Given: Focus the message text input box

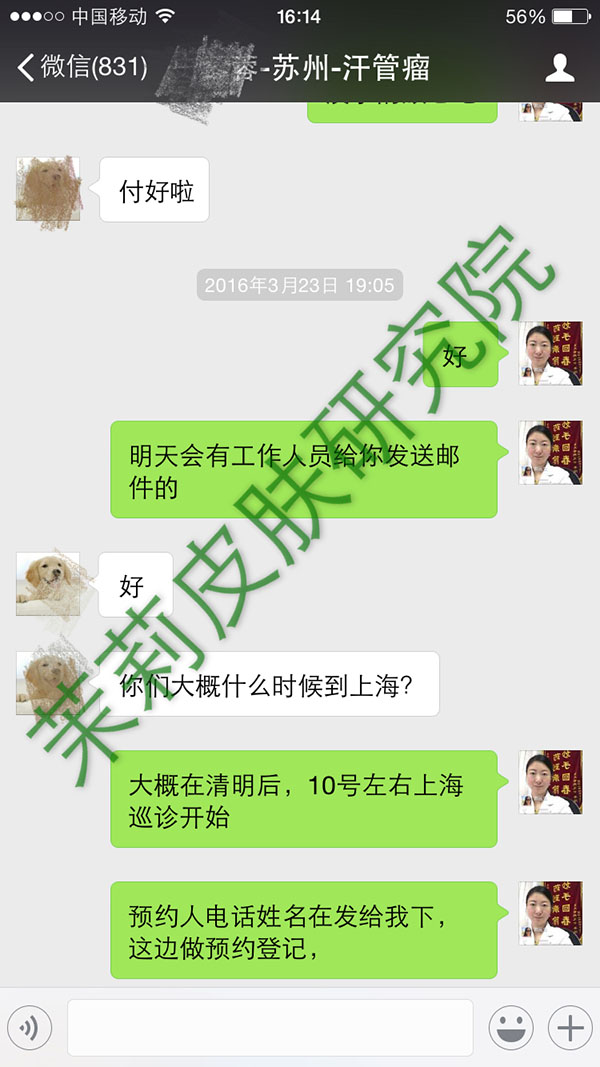Looking at the screenshot, I should pos(270,1027).
